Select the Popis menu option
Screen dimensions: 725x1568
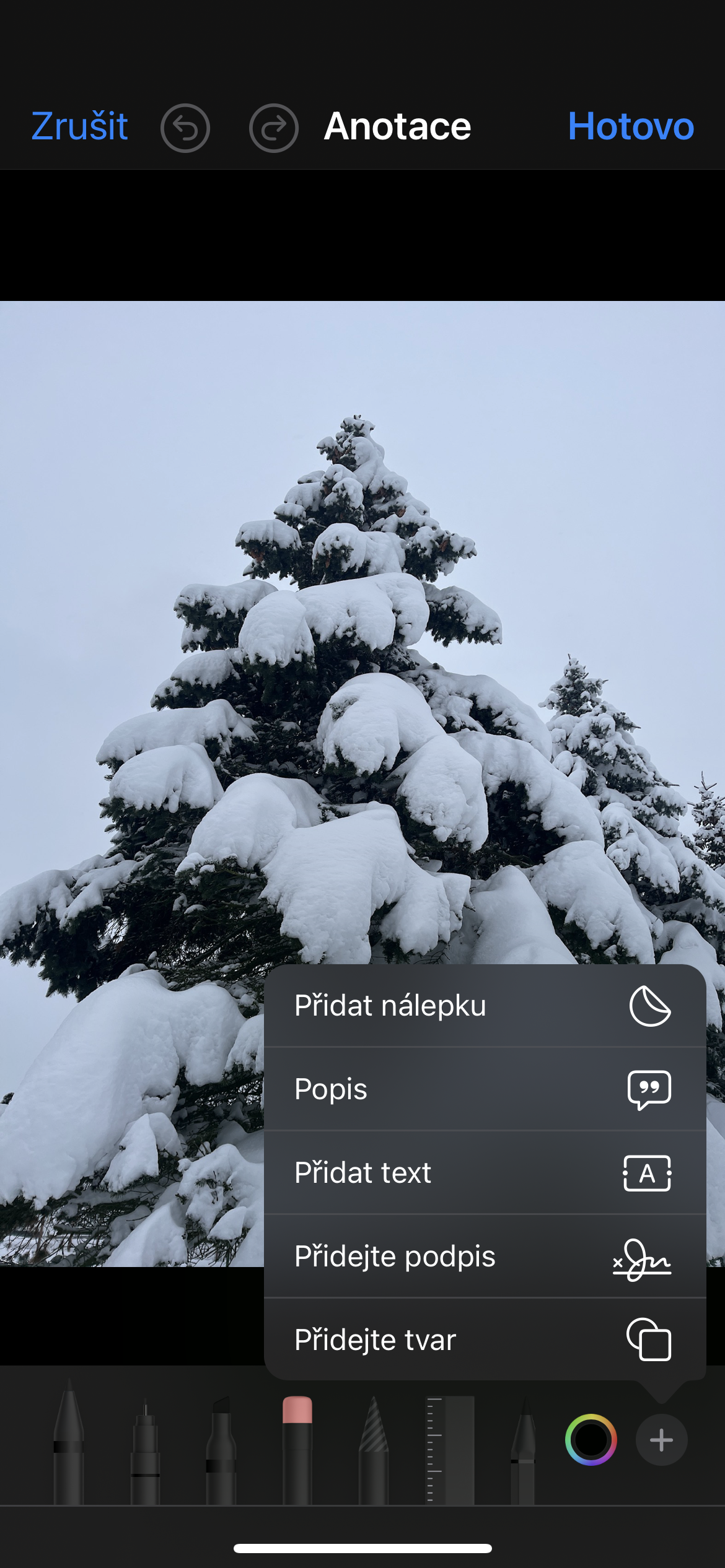click(x=485, y=1089)
